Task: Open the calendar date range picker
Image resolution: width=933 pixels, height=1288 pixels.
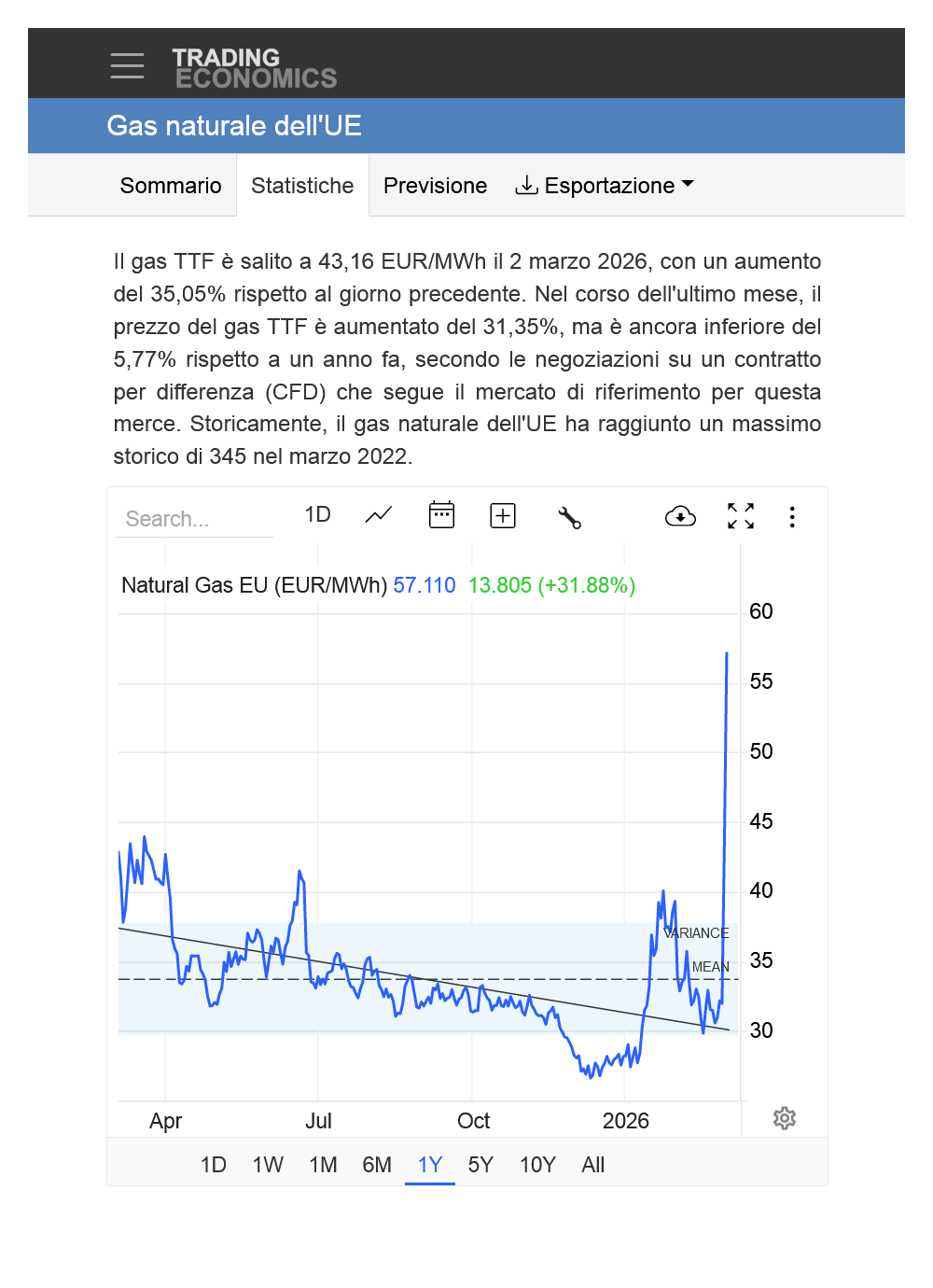Action: coord(441,515)
